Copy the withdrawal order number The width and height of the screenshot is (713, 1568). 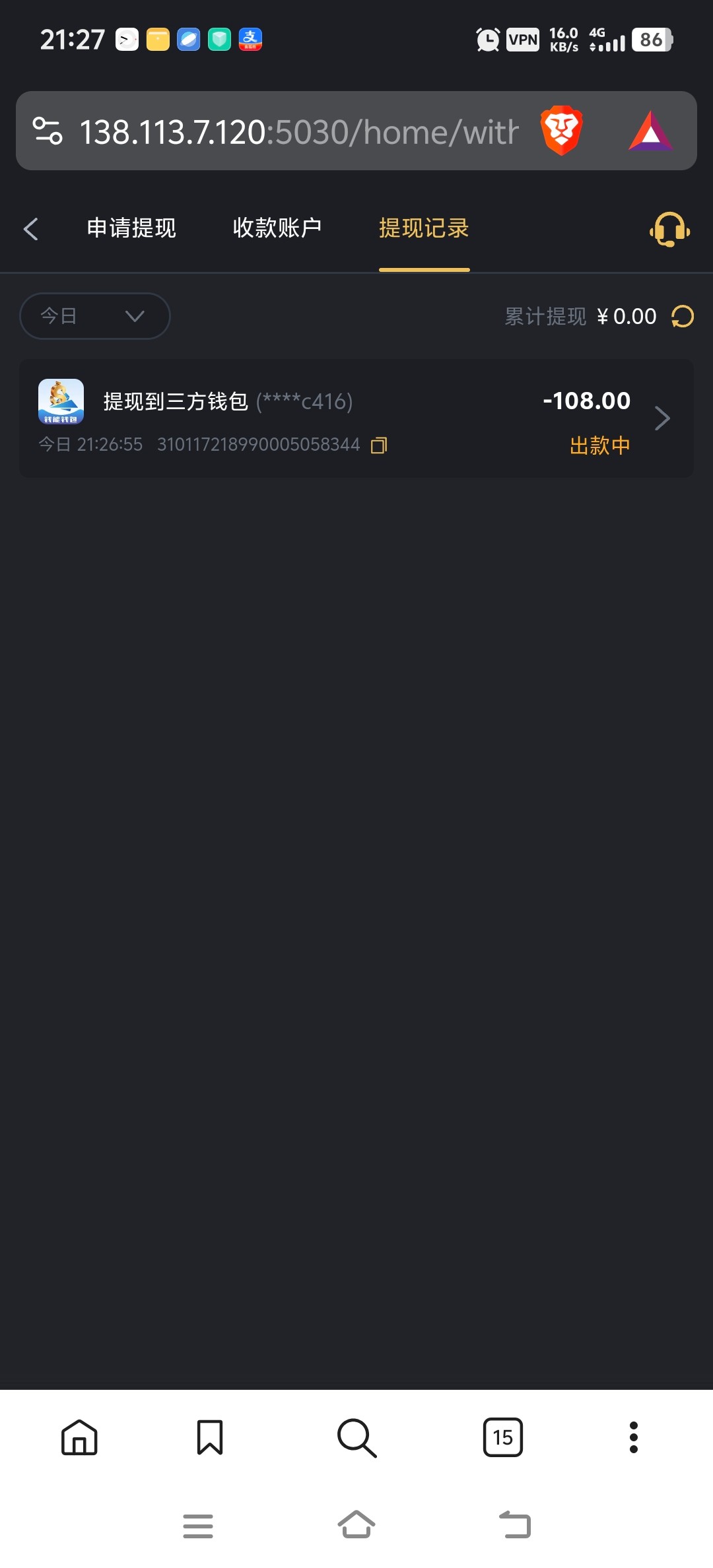tap(379, 445)
